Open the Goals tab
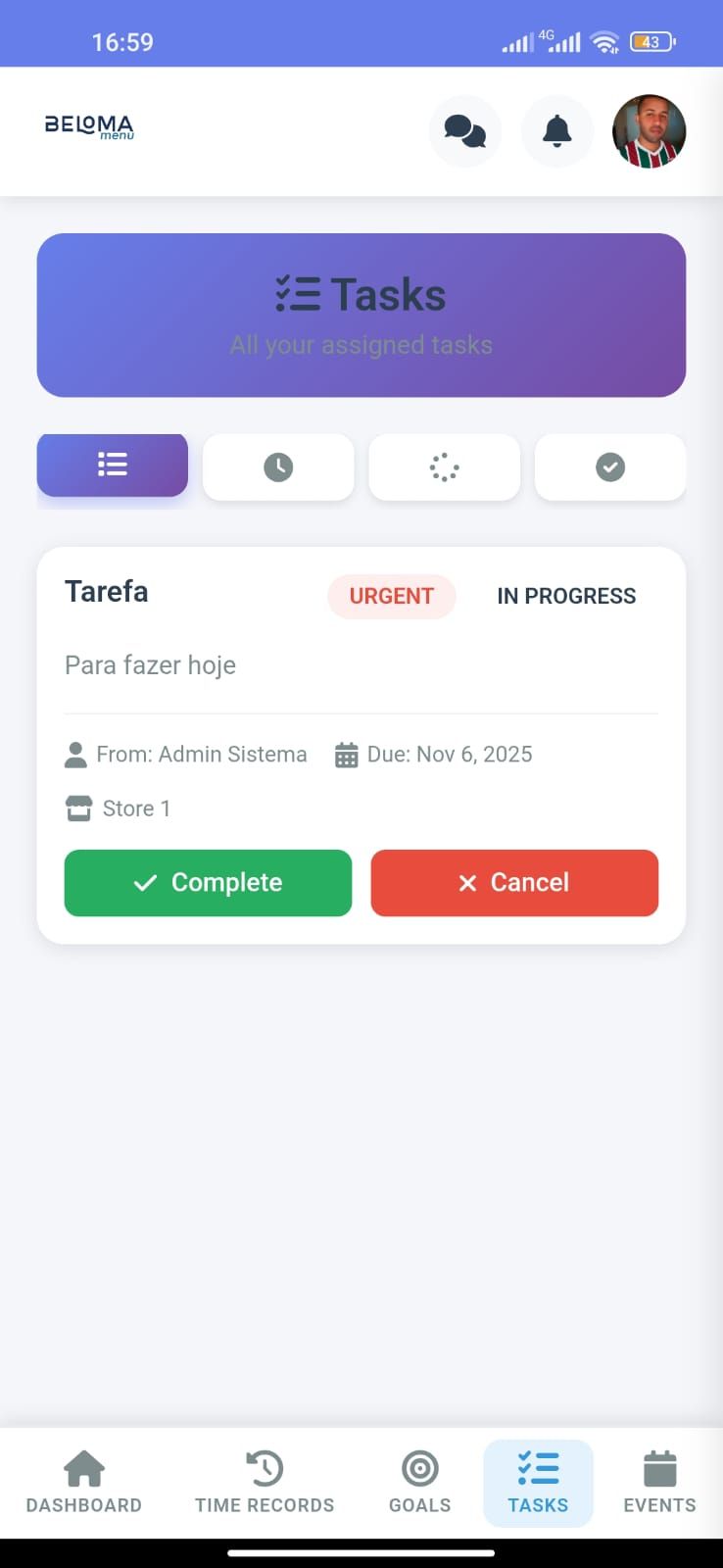 (420, 1482)
